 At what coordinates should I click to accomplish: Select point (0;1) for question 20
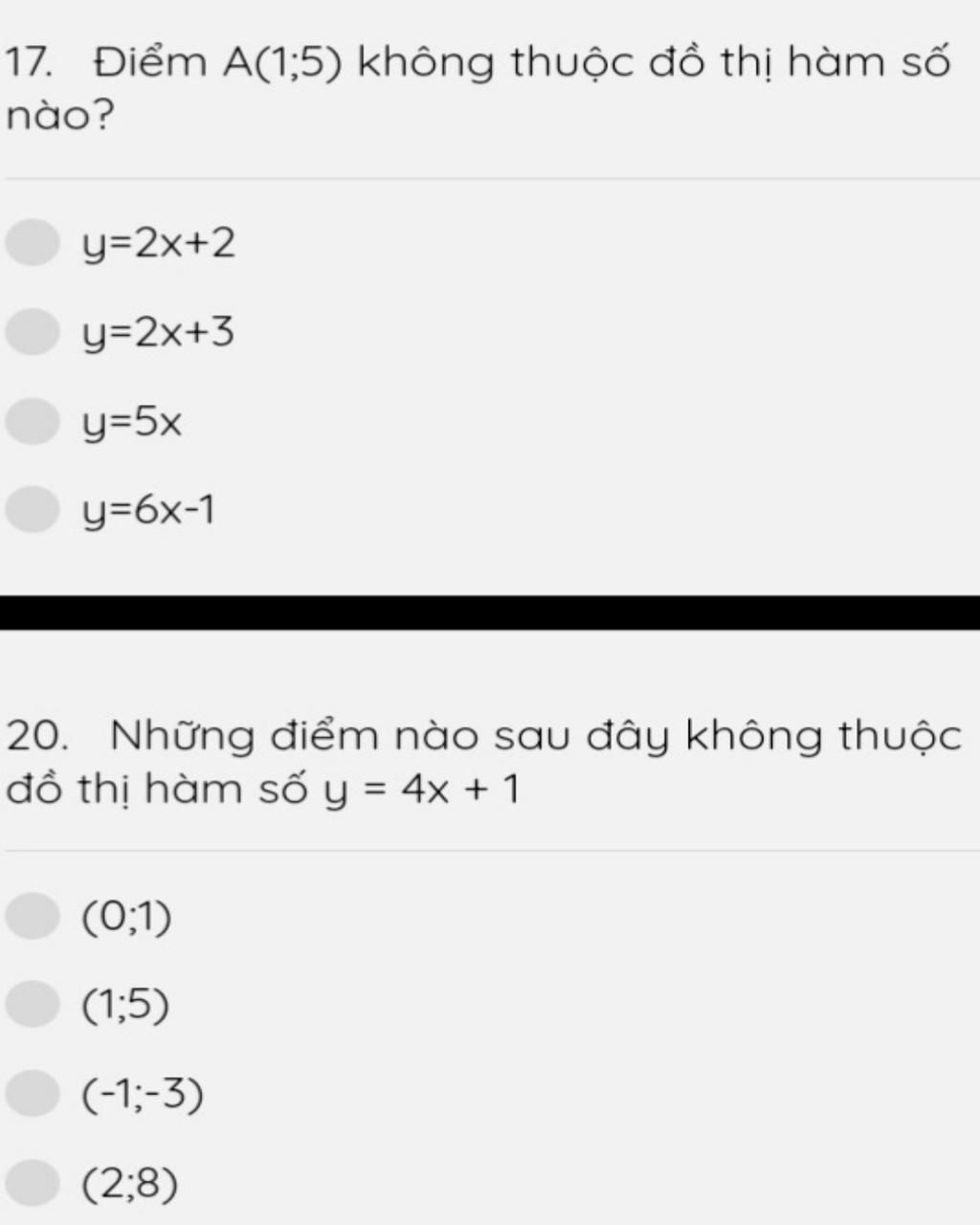coord(33,916)
